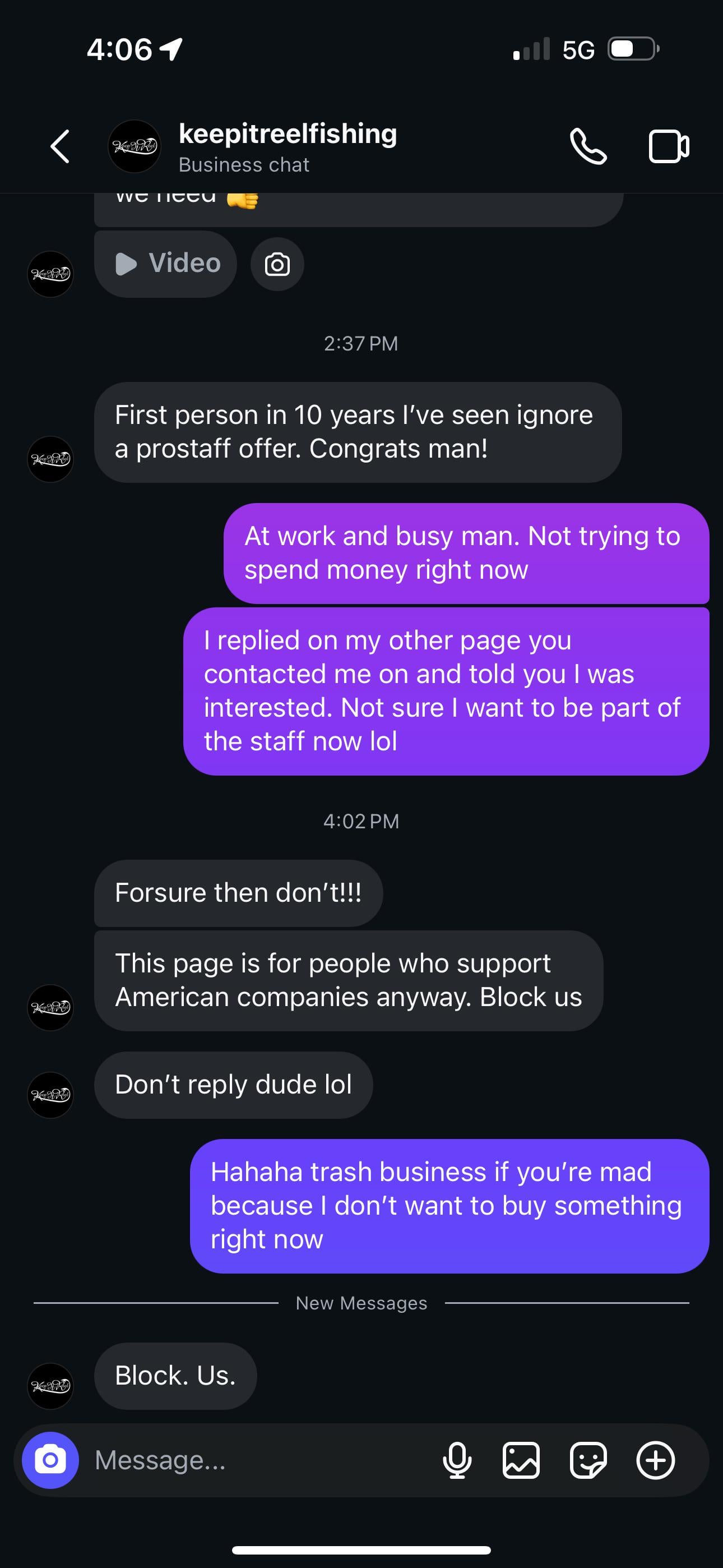Open the photo gallery picker

(x=521, y=1460)
